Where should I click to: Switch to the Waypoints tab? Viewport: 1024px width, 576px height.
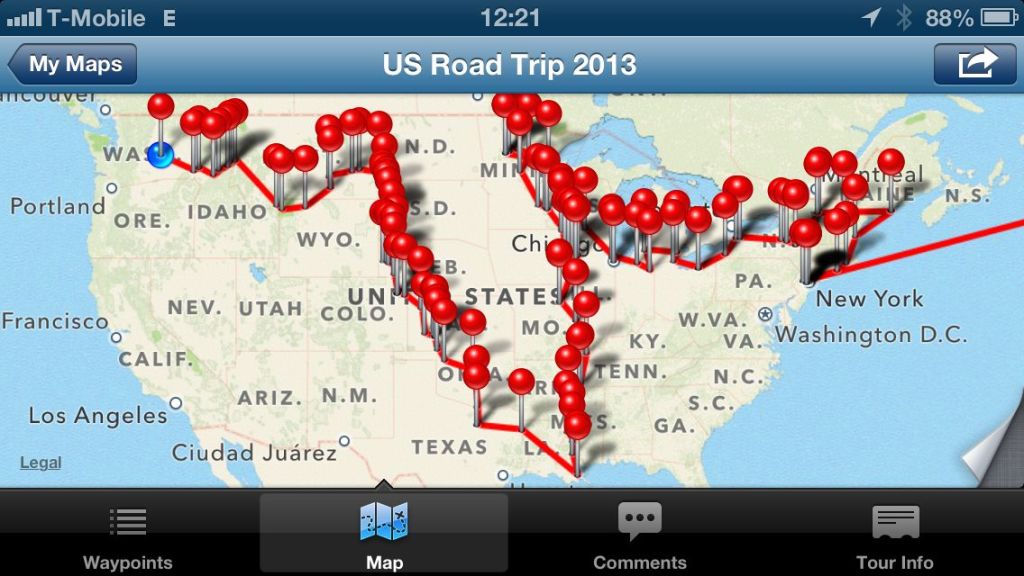(x=127, y=535)
